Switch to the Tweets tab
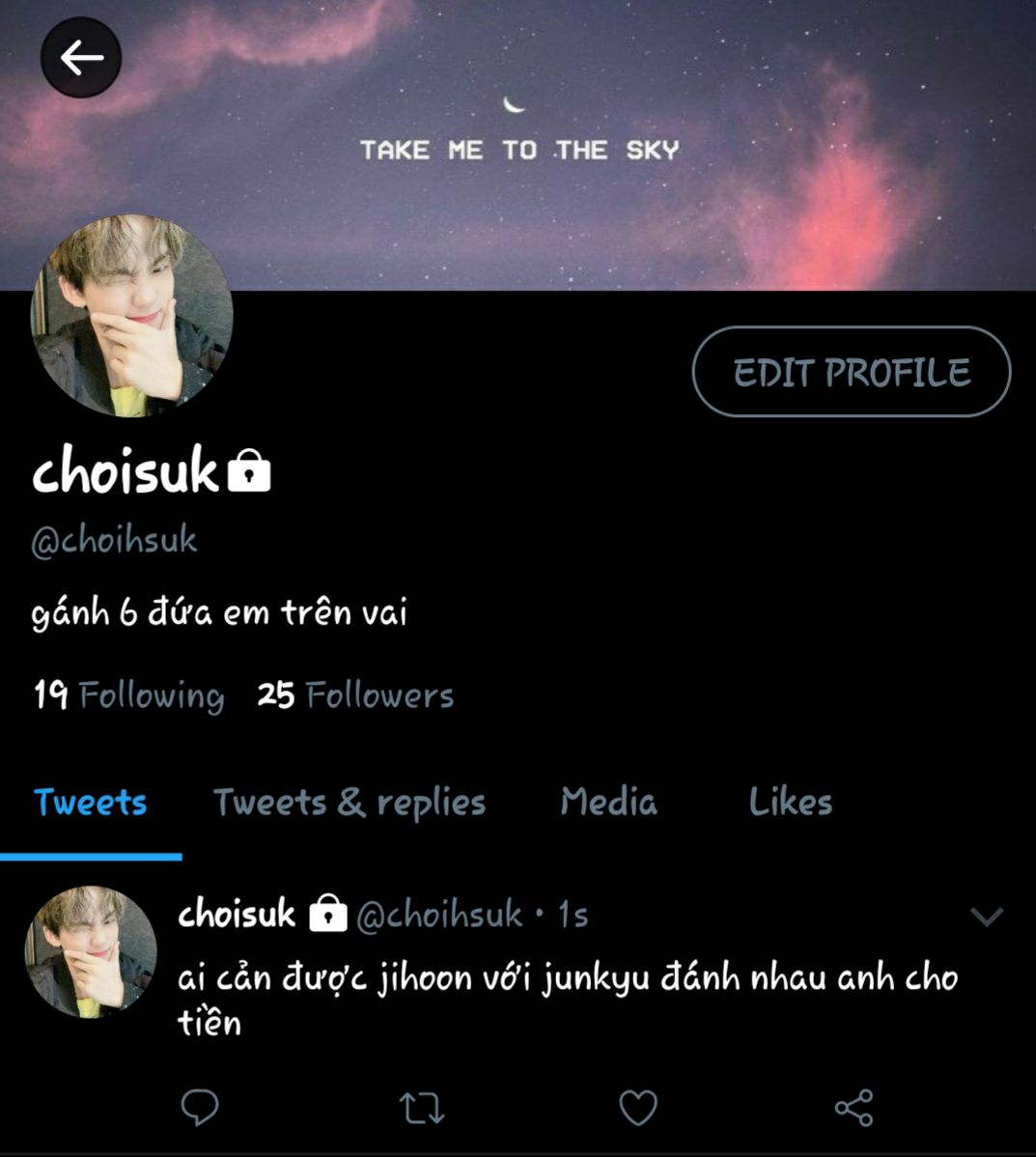Screen dimensions: 1036x1157 [91, 803]
